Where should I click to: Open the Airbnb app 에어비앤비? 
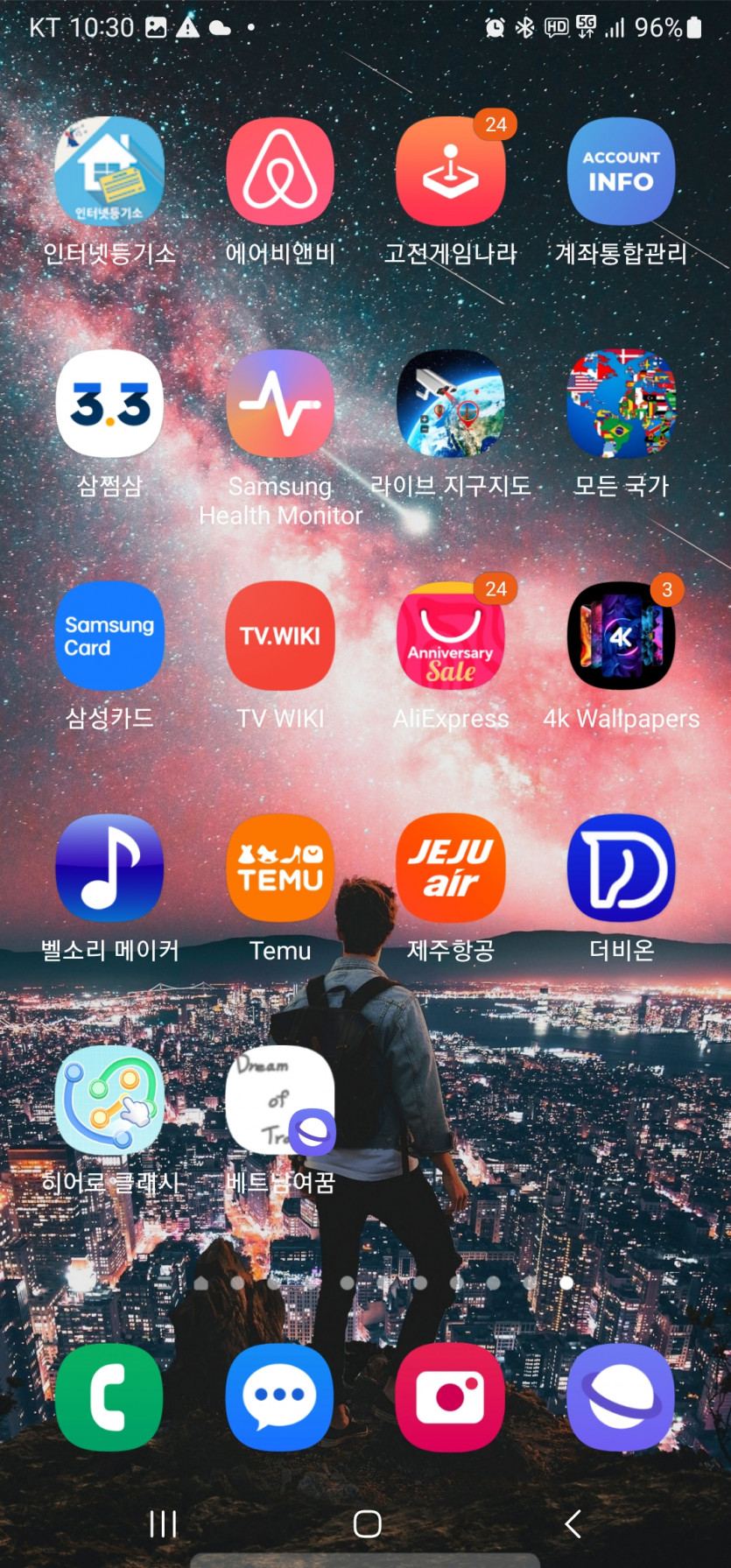[279, 171]
